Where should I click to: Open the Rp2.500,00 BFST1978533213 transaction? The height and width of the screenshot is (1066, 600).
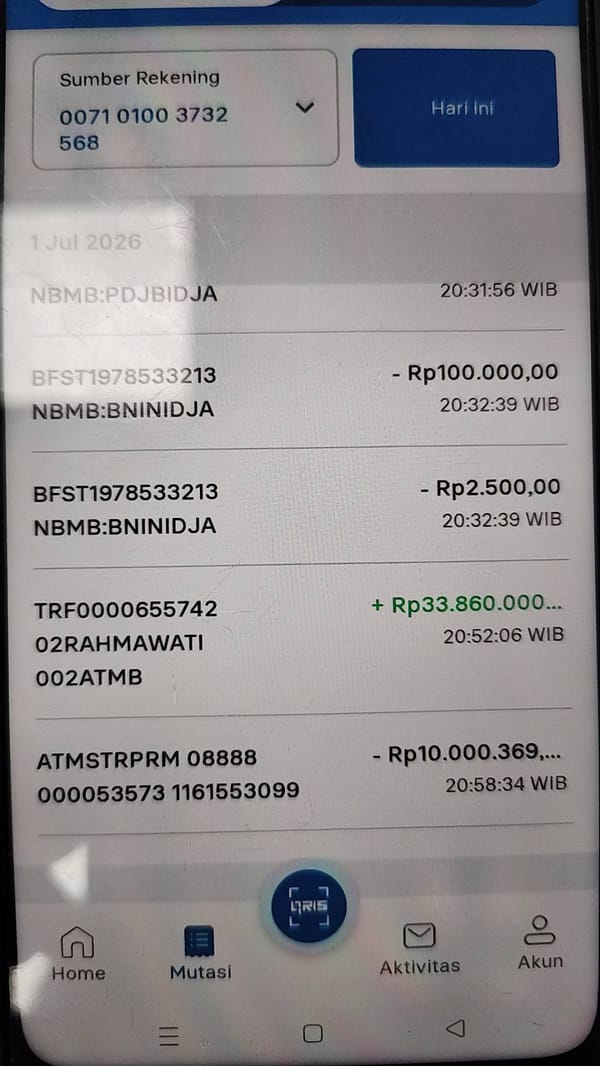(x=298, y=506)
